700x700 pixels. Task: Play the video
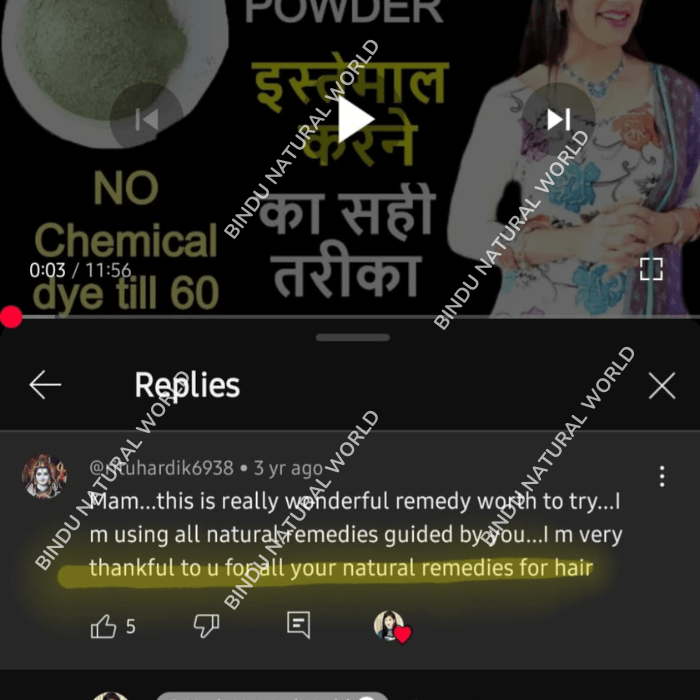(x=354, y=121)
